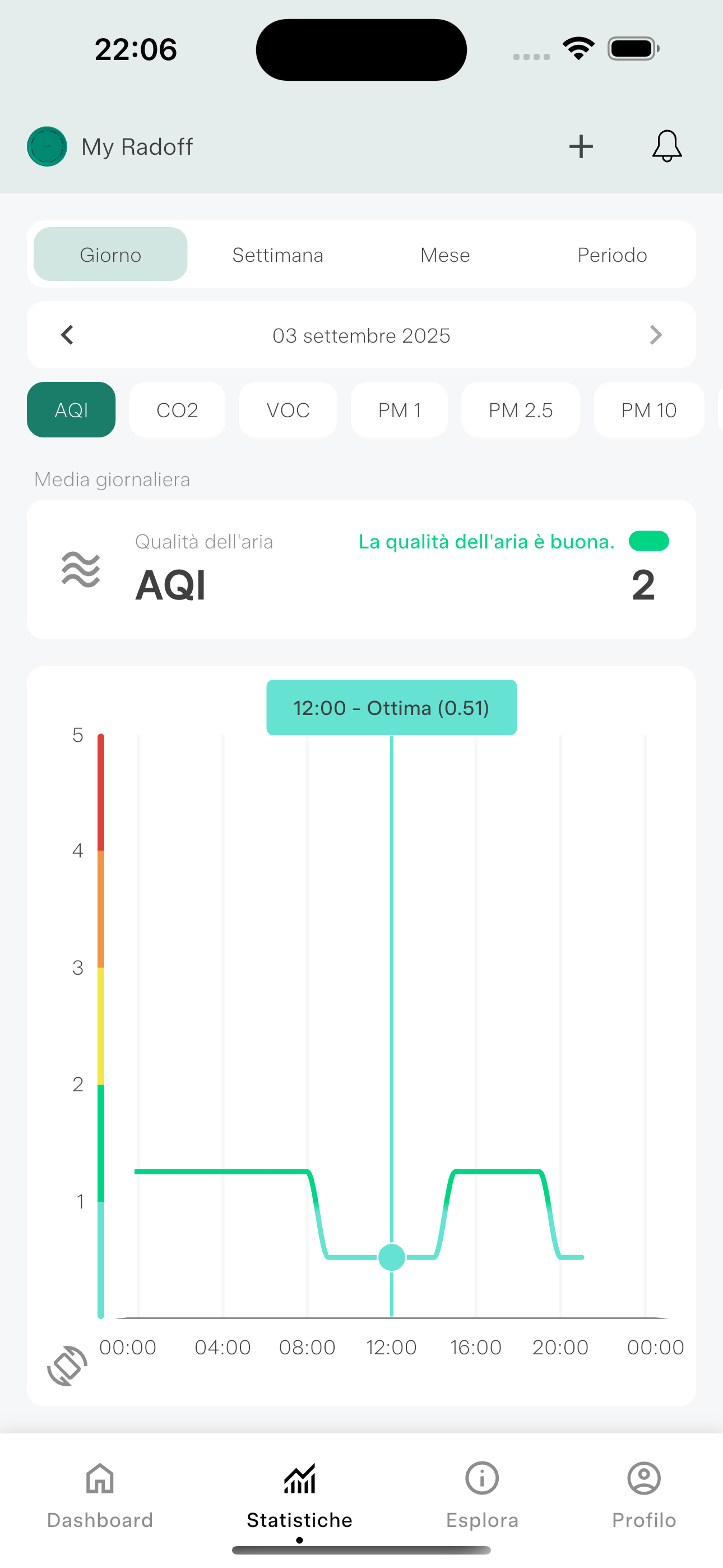723x1568 pixels.
Task: Advance to next day with right chevron
Action: coord(656,335)
